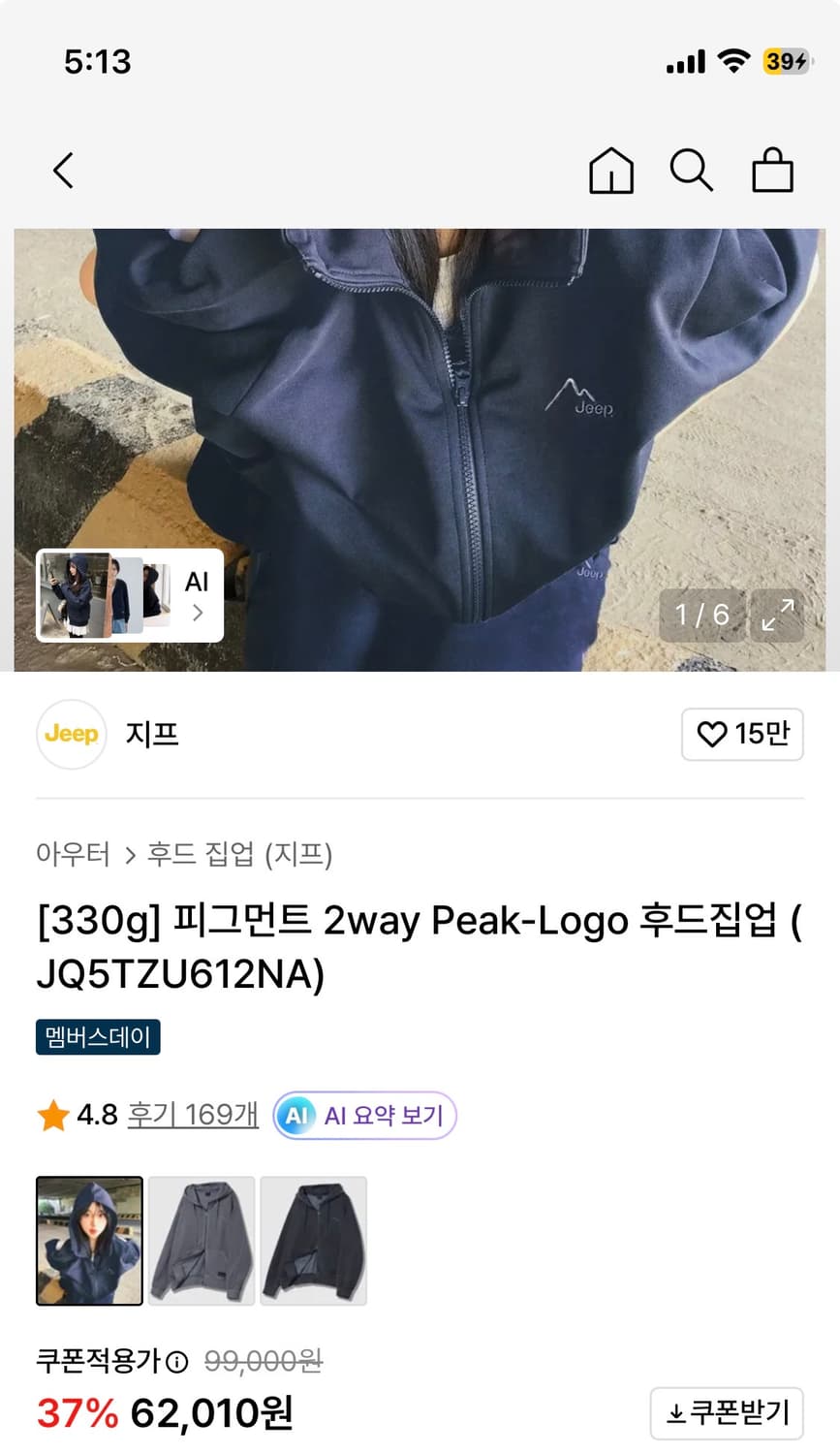Select the gray hoodie color thumbnail
Viewport: 840px width, 1454px height.
coord(202,1241)
